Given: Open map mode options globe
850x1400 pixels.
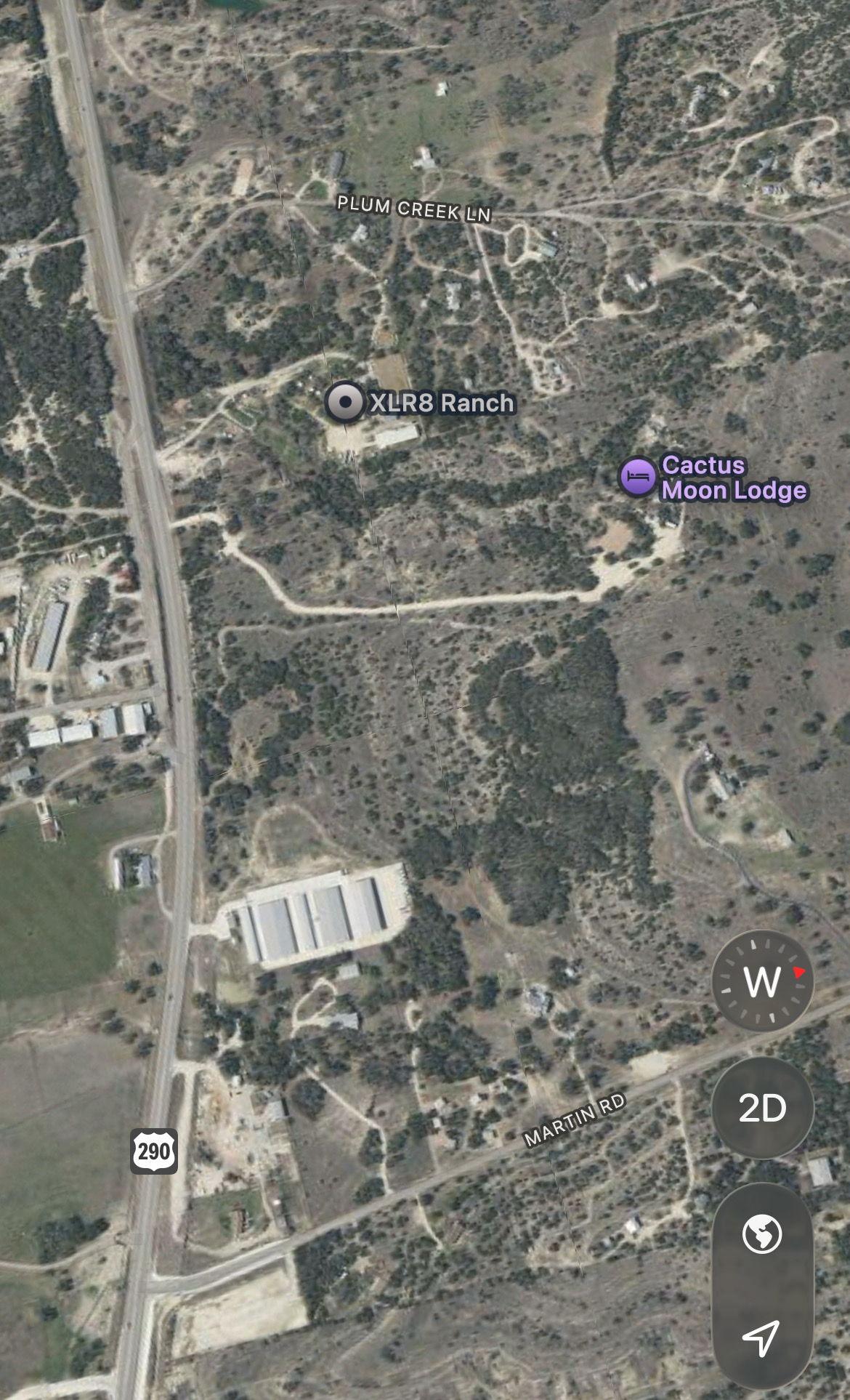Looking at the screenshot, I should (763, 1234).
